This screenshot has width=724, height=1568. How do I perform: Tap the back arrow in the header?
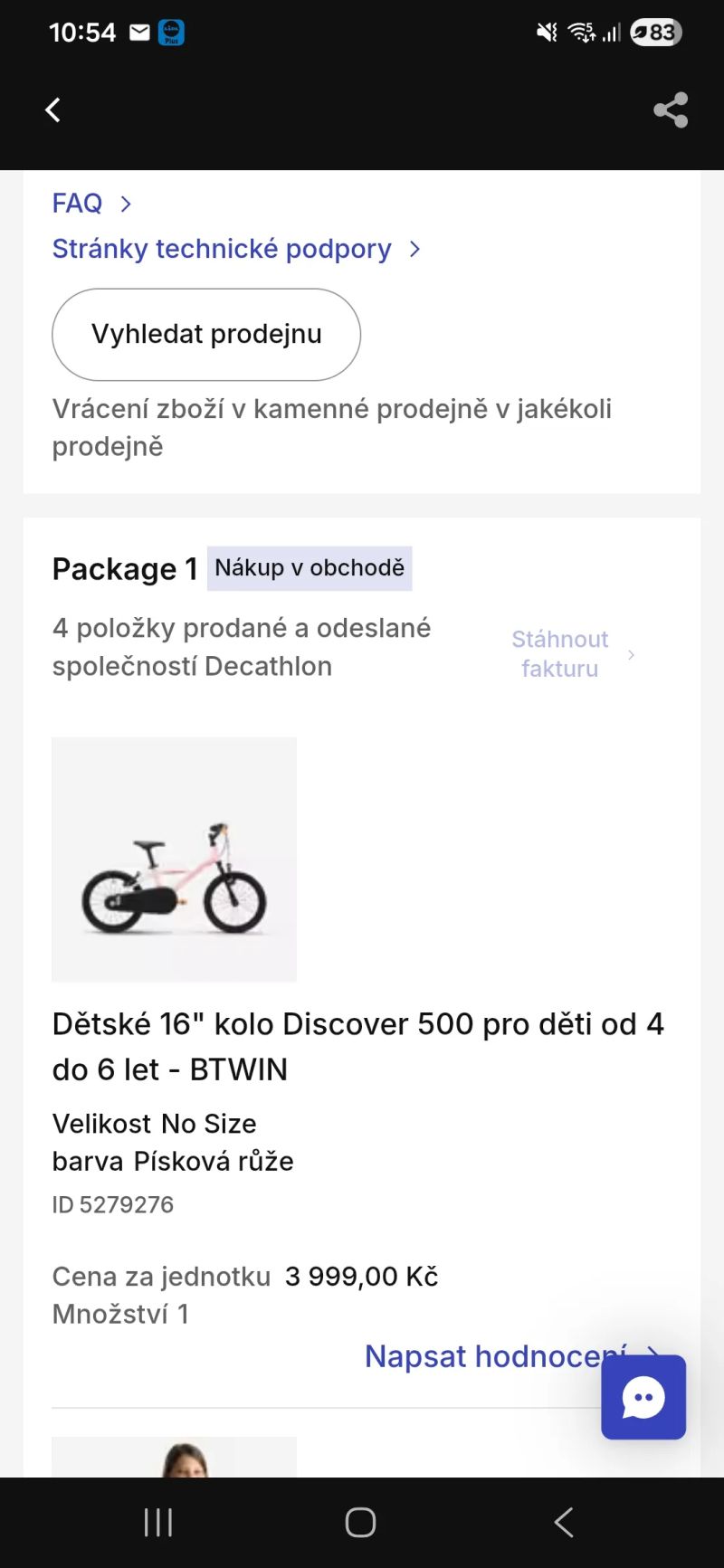pos(52,109)
